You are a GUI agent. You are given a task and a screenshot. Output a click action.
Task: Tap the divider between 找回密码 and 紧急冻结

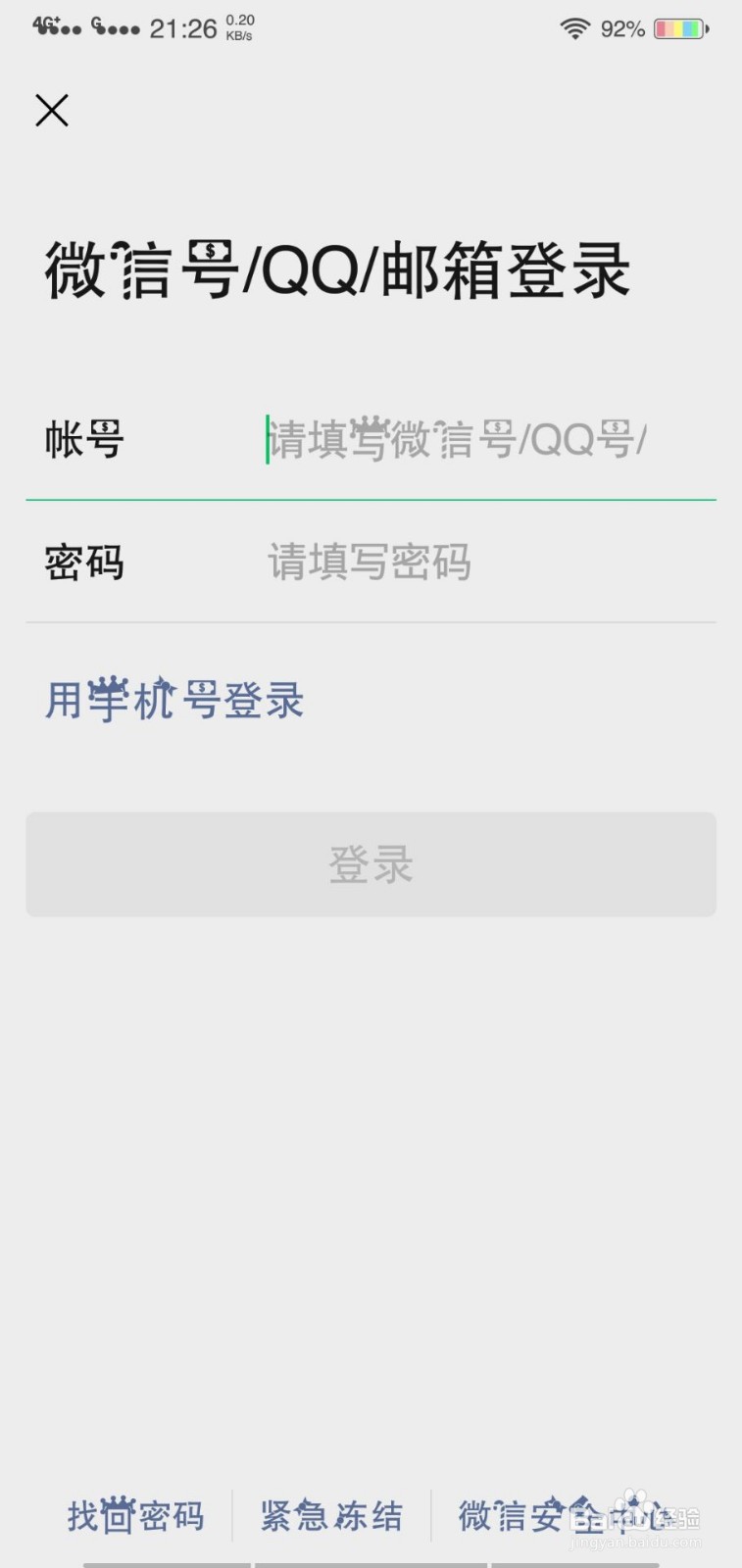231,1515
